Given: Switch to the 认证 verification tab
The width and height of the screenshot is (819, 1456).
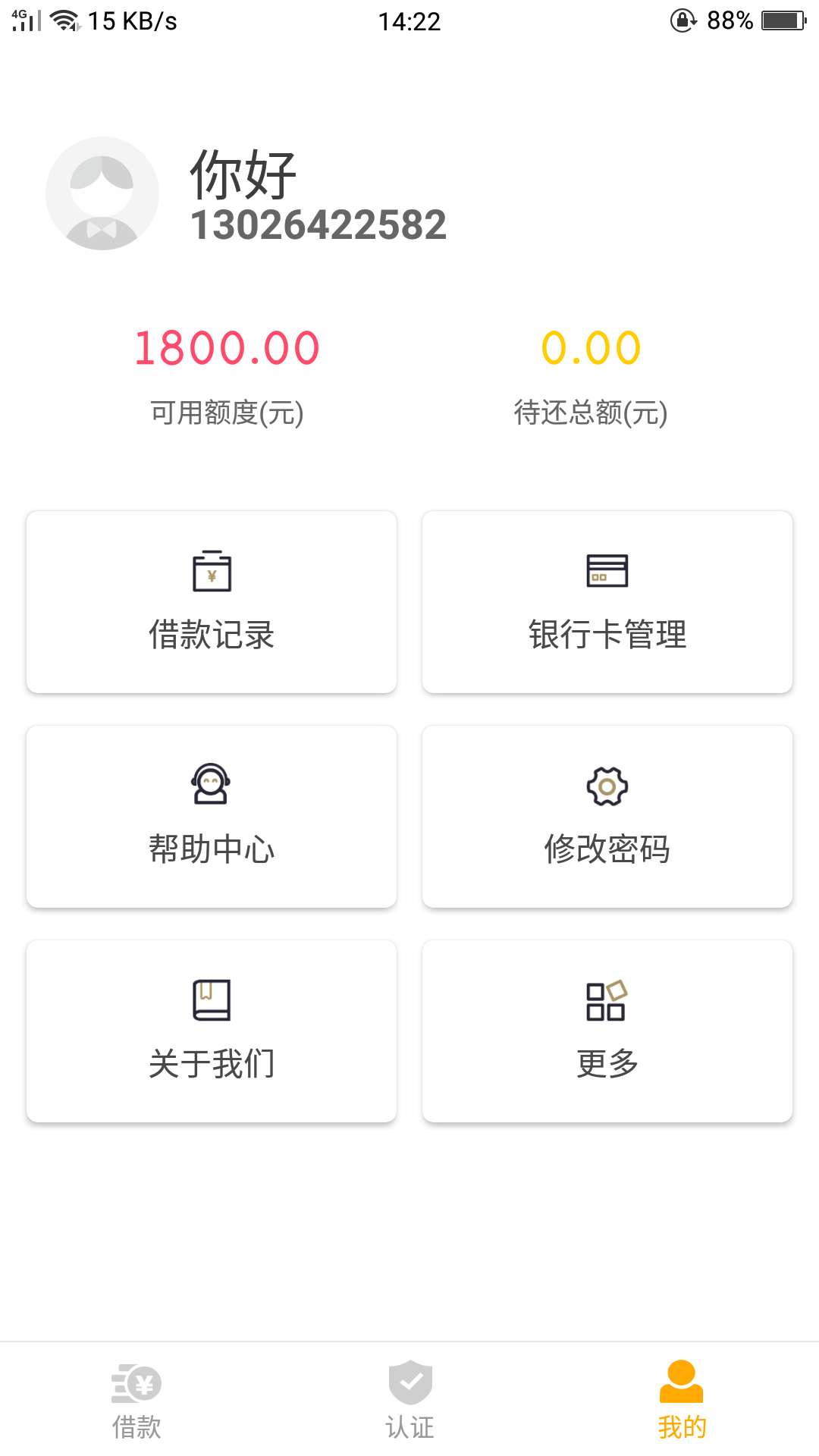Looking at the screenshot, I should coord(409,1400).
